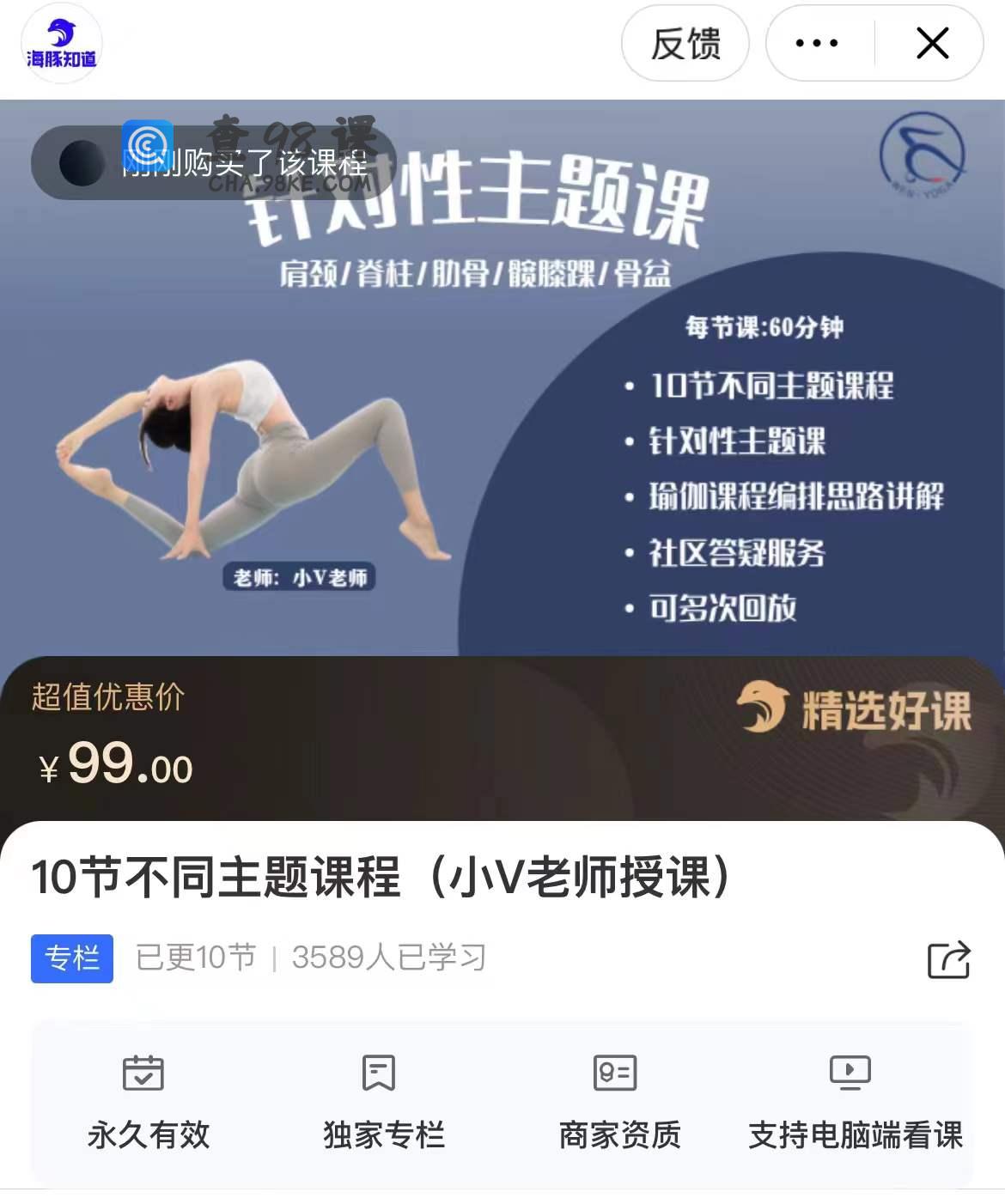1005x1204 pixels.
Task: Open the three-dot overflow menu
Action: point(817,43)
